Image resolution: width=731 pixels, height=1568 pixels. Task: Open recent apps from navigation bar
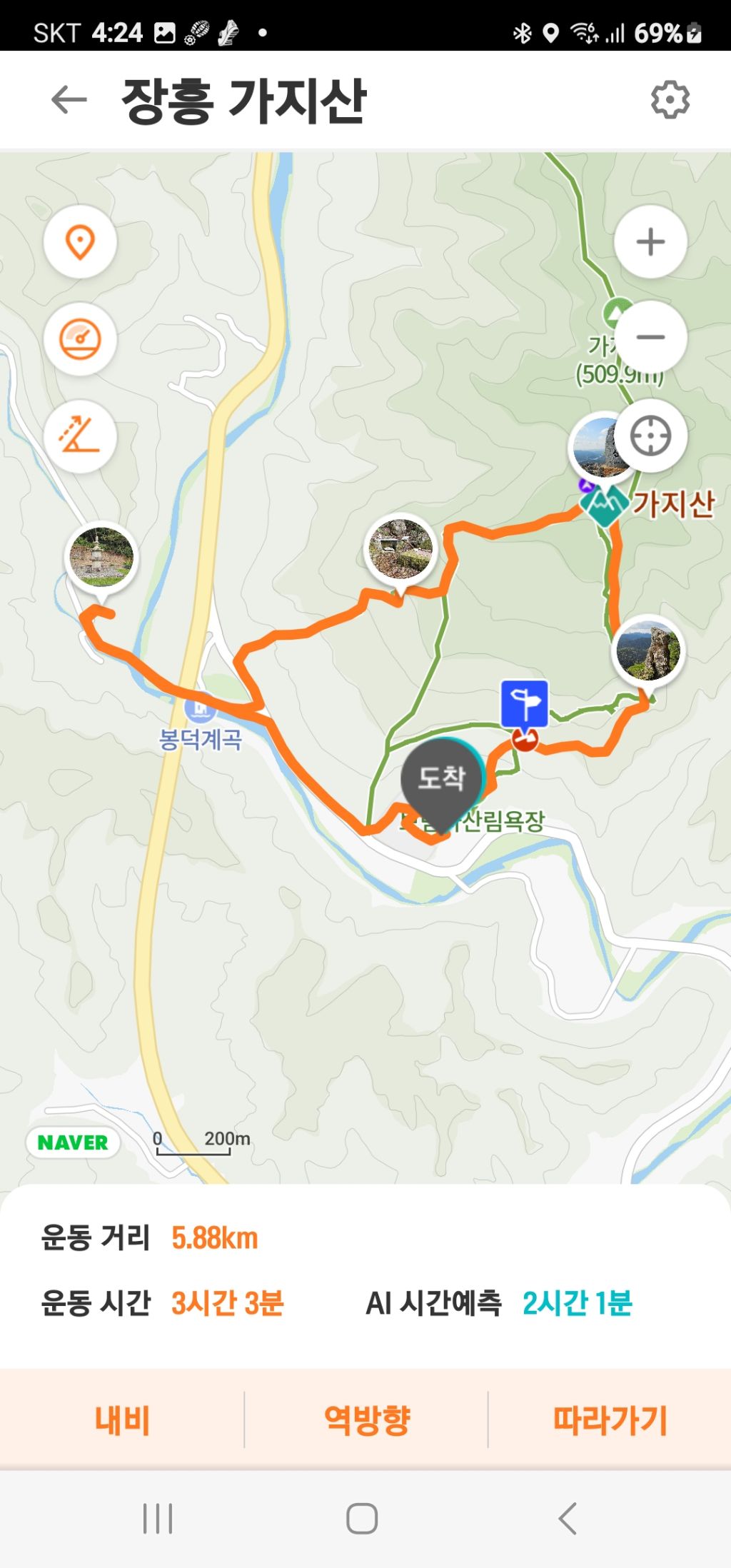tap(158, 1518)
